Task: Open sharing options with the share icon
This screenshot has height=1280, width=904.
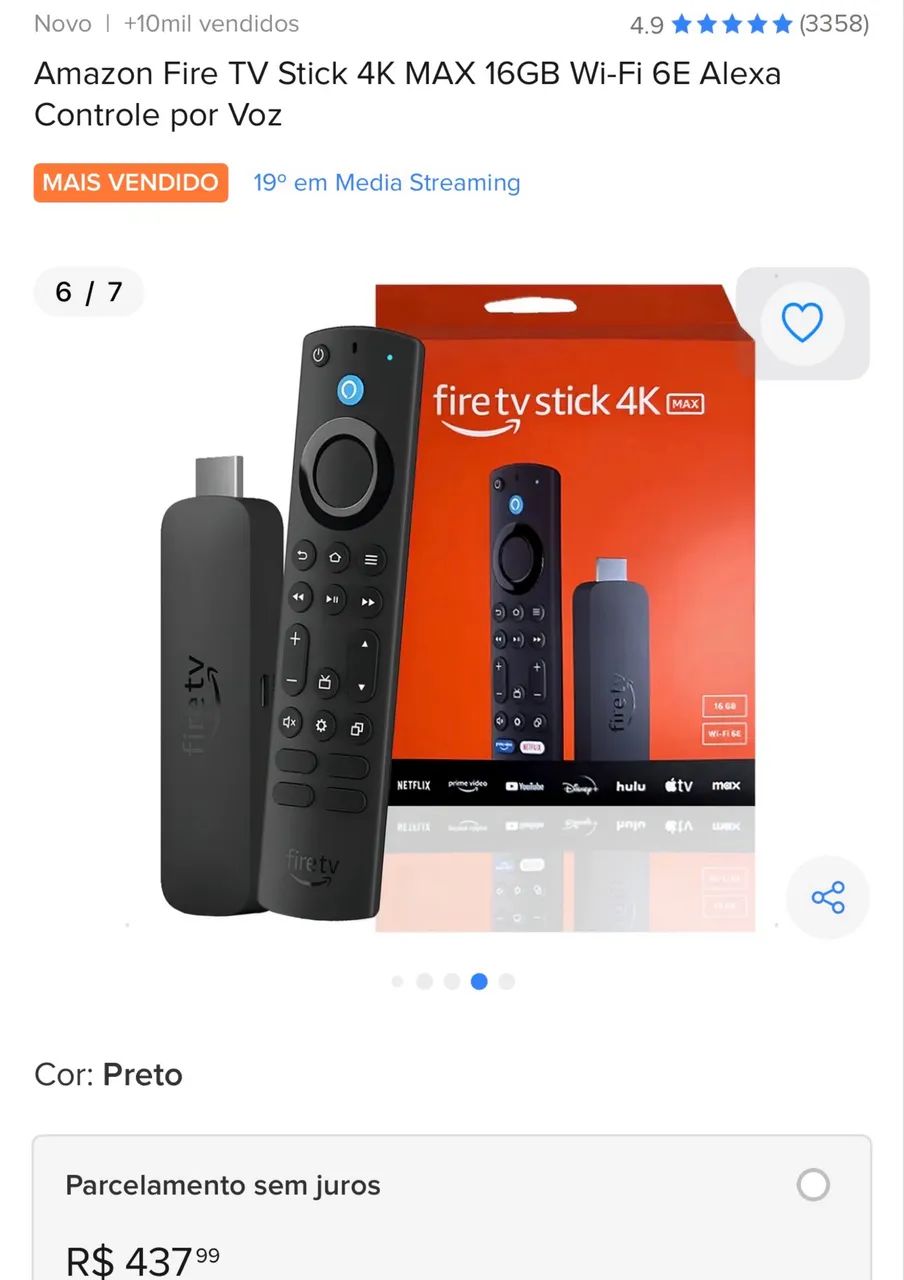Action: [828, 897]
